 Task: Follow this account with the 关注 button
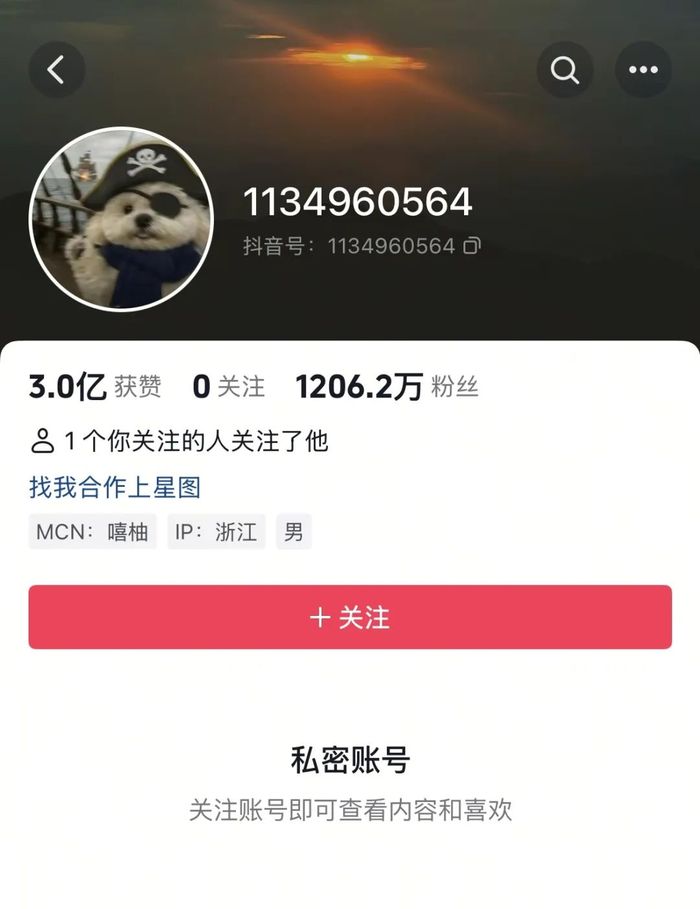pyautogui.click(x=350, y=617)
